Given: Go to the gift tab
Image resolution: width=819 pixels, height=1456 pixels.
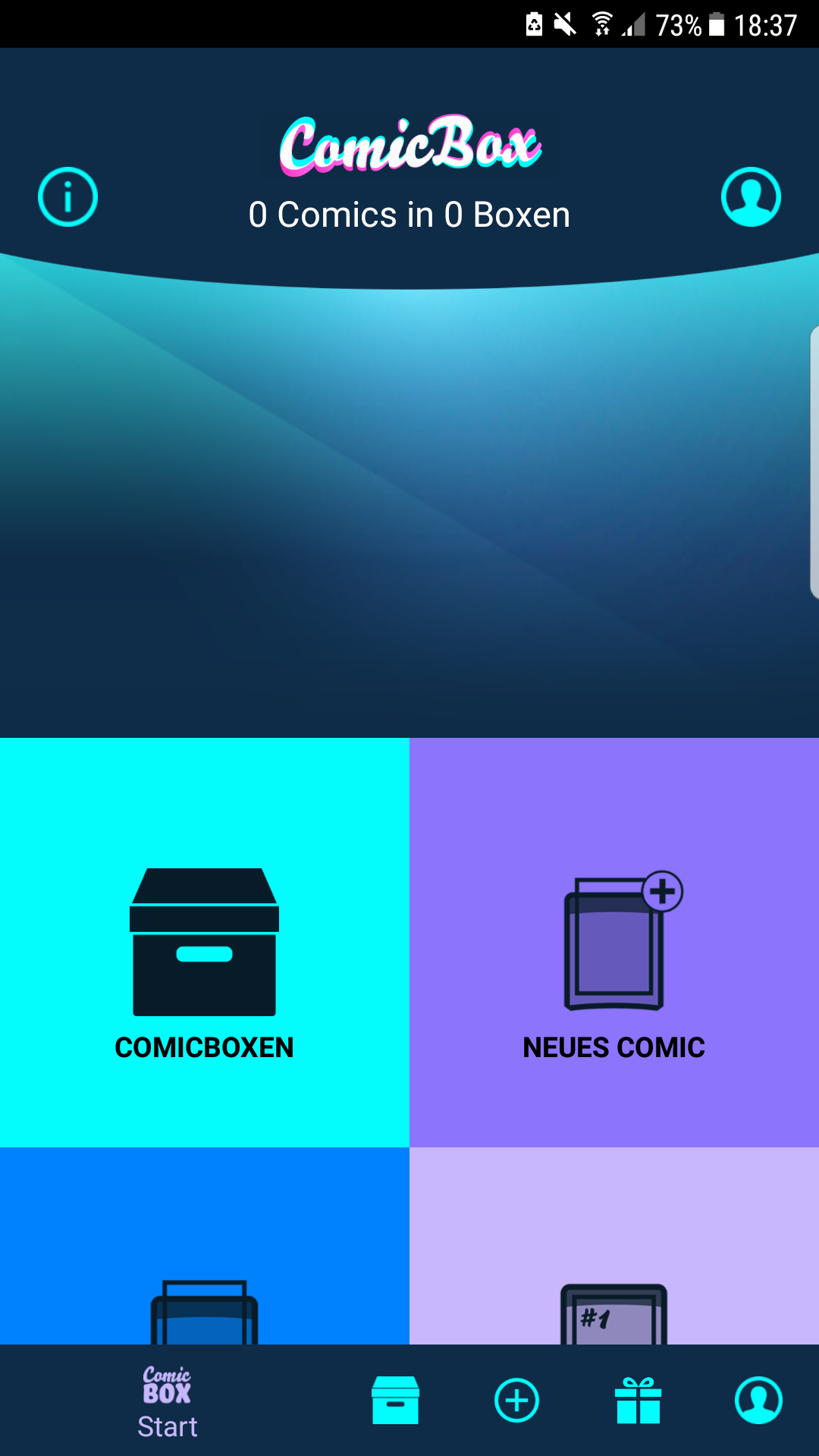Looking at the screenshot, I should 639,1400.
